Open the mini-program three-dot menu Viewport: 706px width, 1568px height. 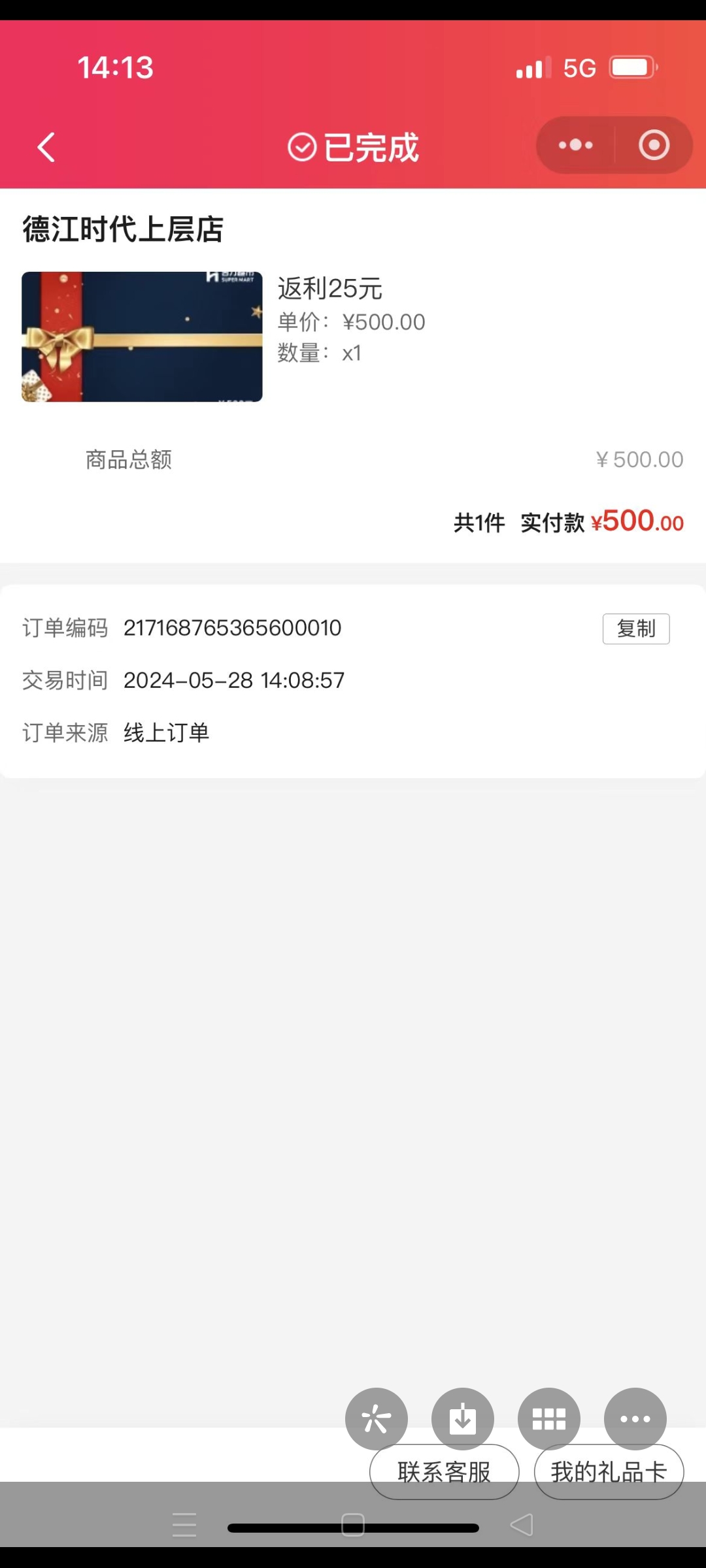(x=575, y=145)
